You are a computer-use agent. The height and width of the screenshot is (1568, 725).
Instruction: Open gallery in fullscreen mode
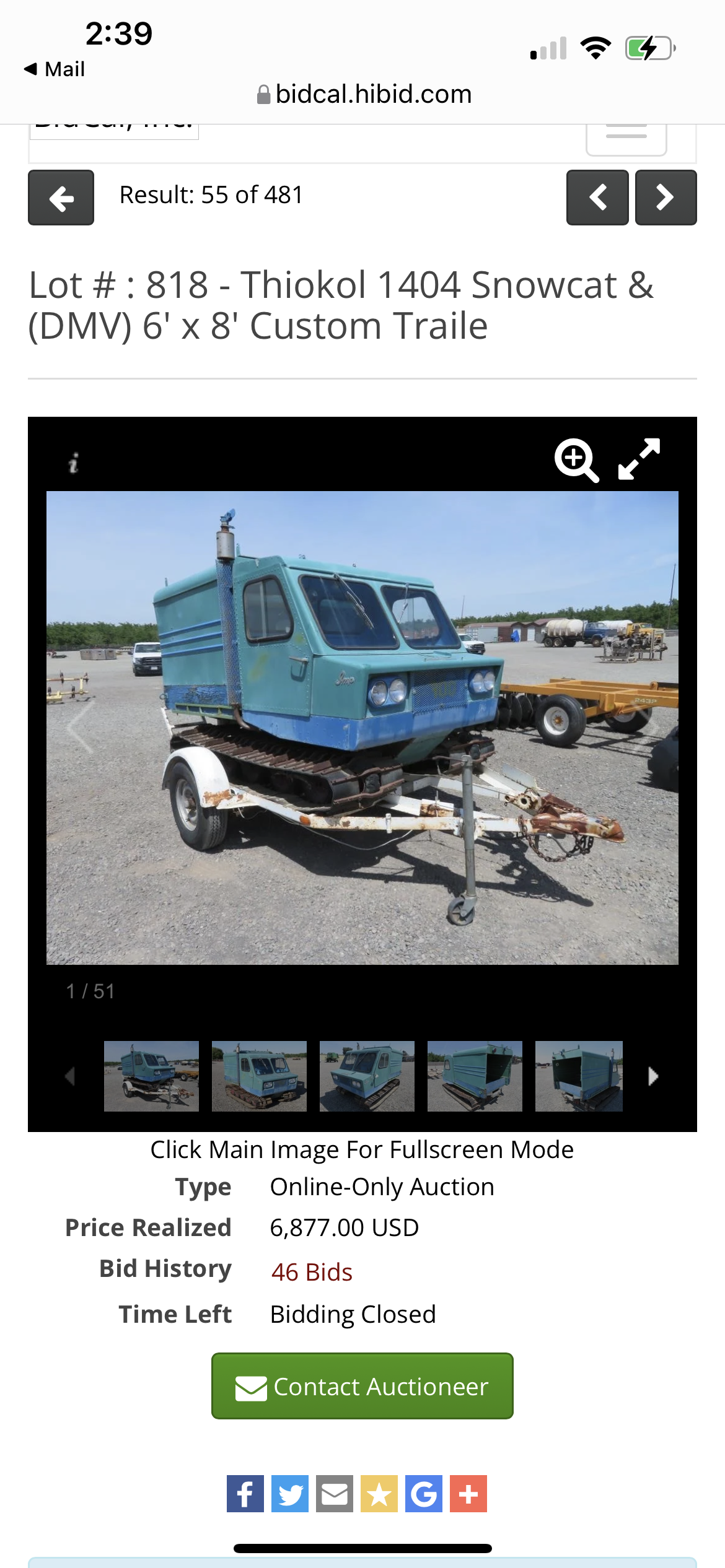pos(639,459)
